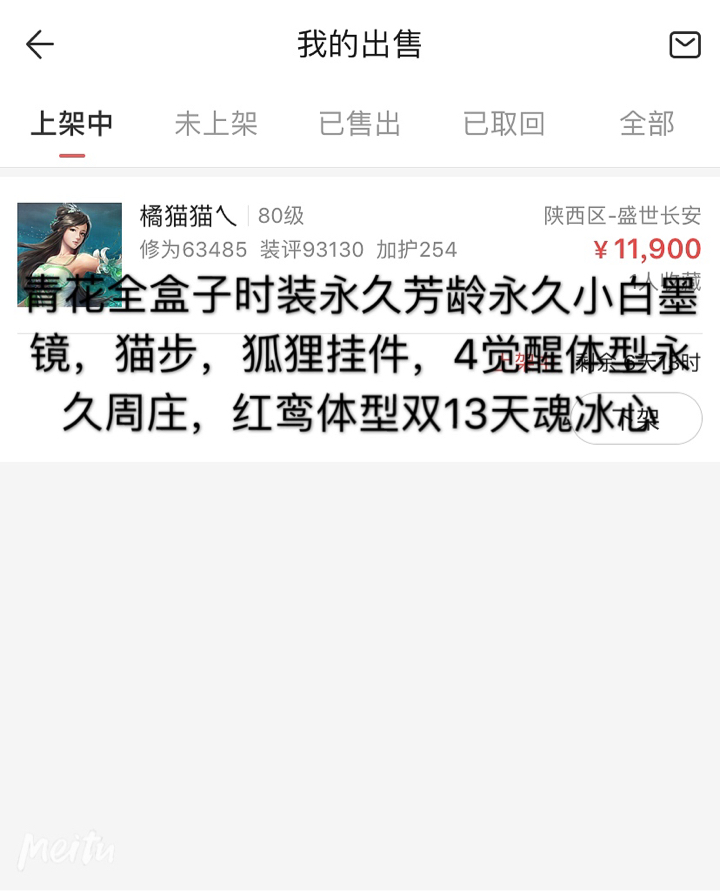View the 已取回 tab
Image resolution: width=720 pixels, height=891 pixels.
[x=504, y=124]
